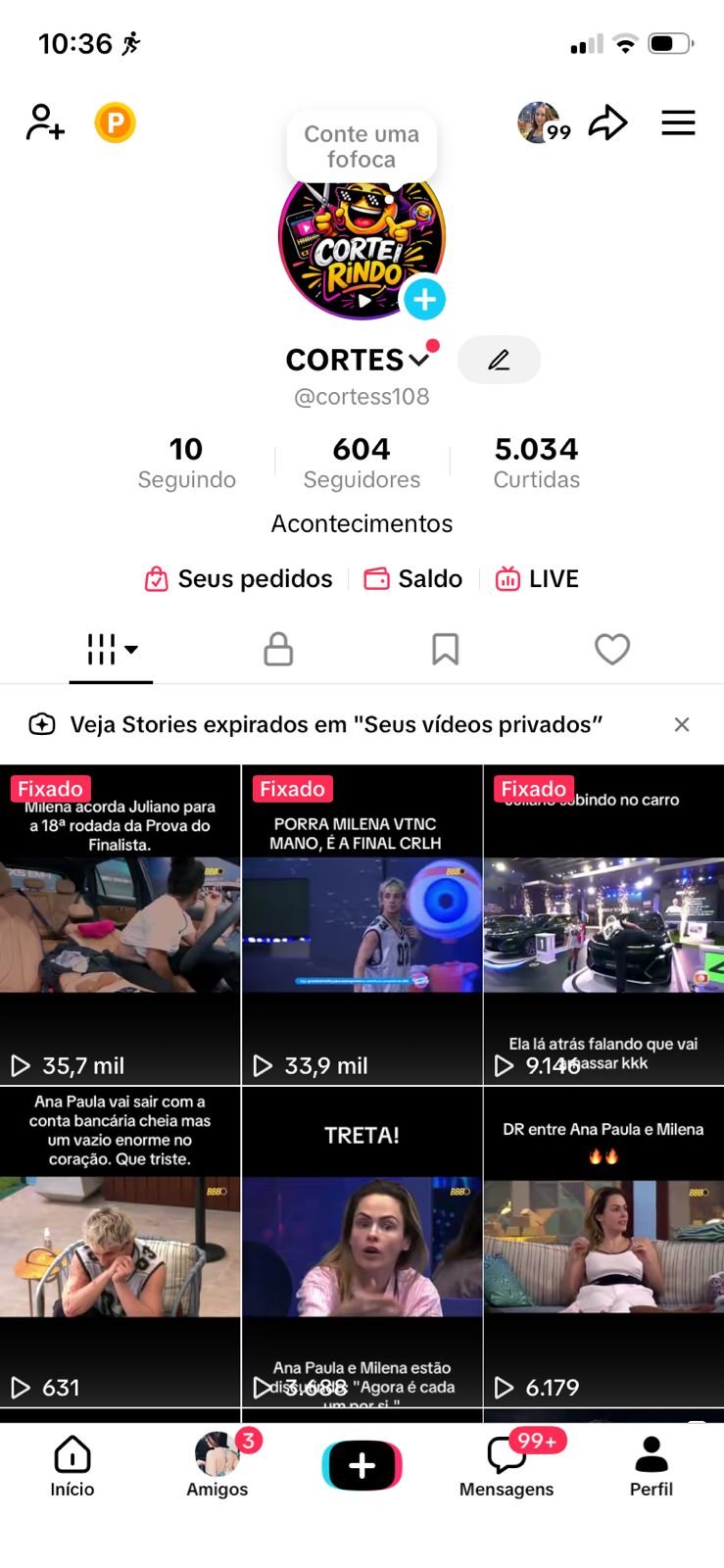Viewport: 724px width, 1568px height.
Task: Open the Seguidores list
Action: point(362,463)
